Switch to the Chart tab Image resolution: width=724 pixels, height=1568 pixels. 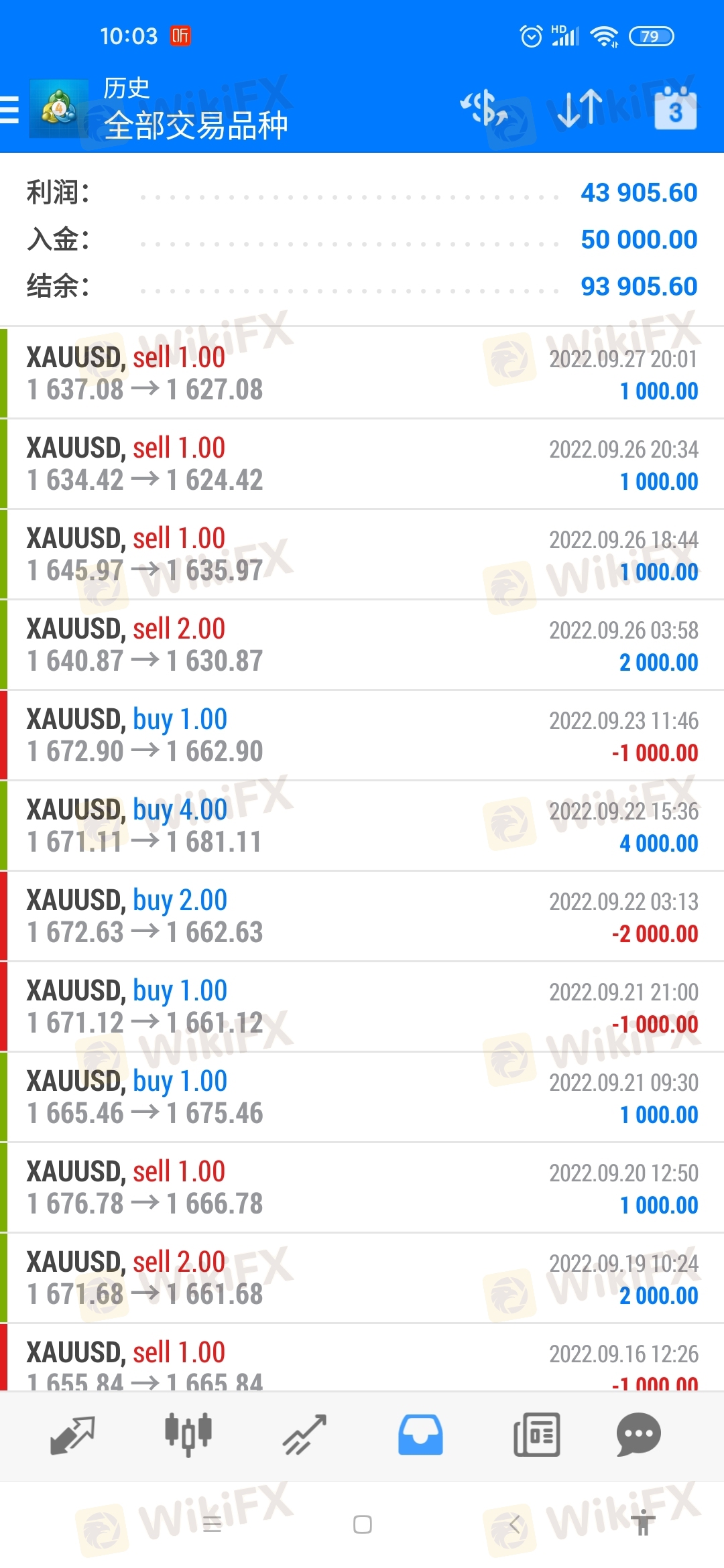coord(188,1435)
